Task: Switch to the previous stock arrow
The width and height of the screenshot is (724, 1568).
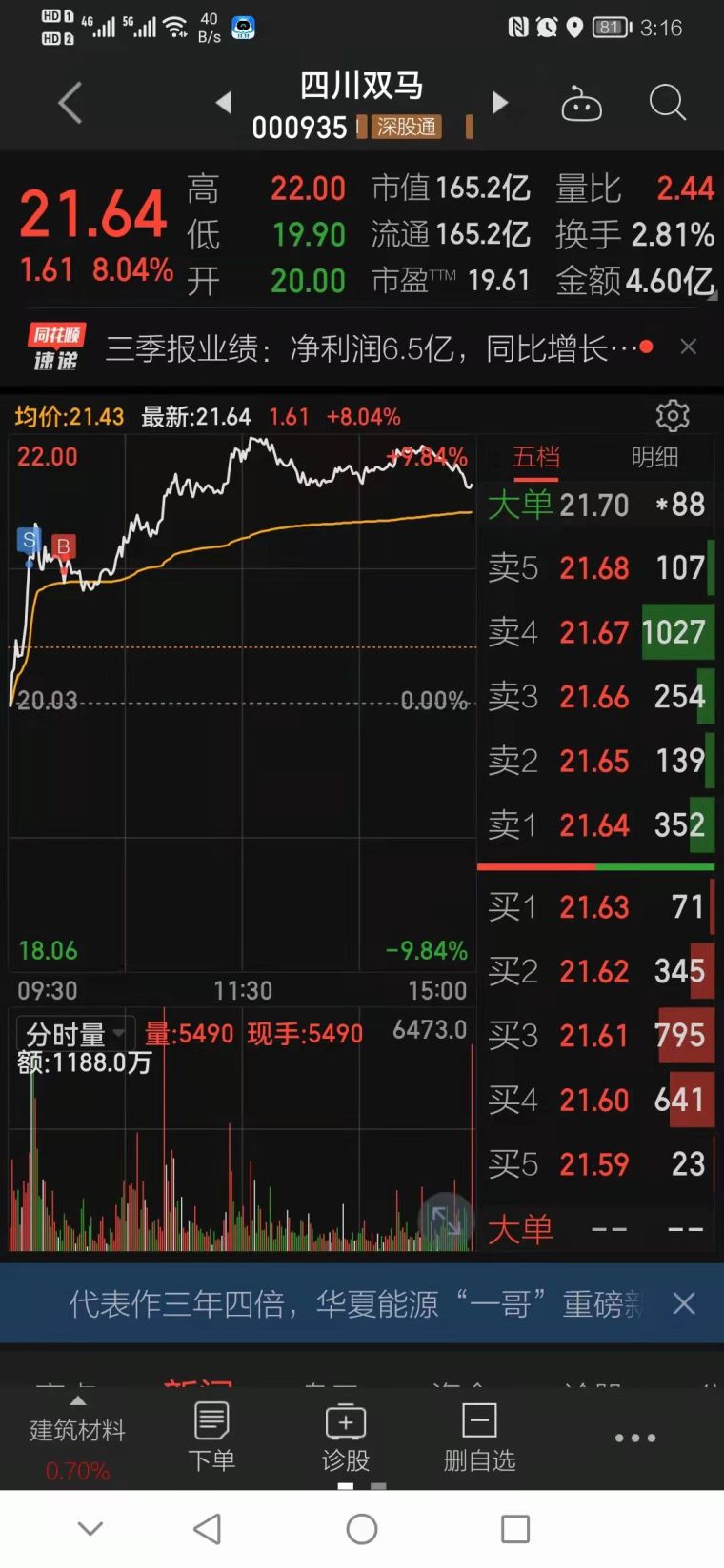Action: [x=224, y=102]
